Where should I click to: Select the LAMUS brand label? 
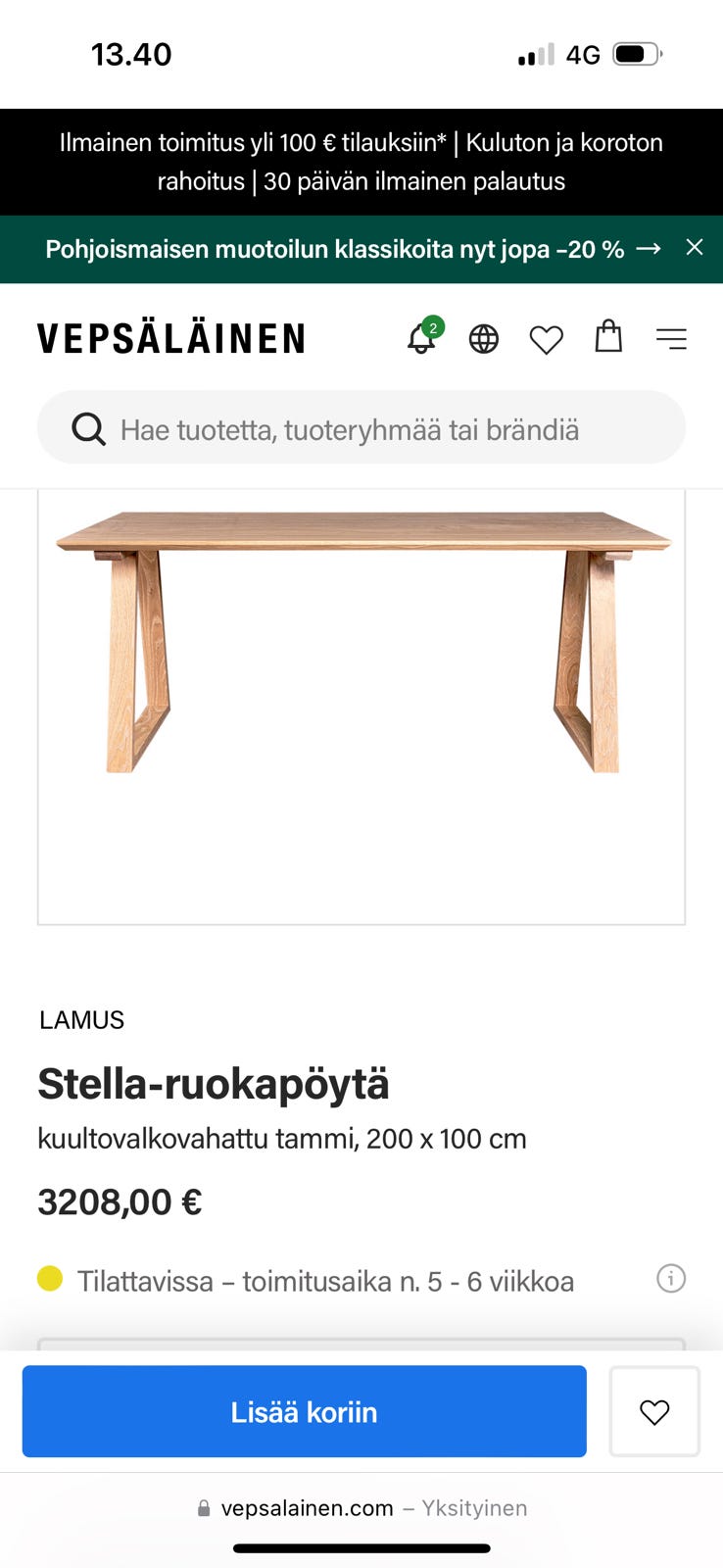click(80, 1020)
